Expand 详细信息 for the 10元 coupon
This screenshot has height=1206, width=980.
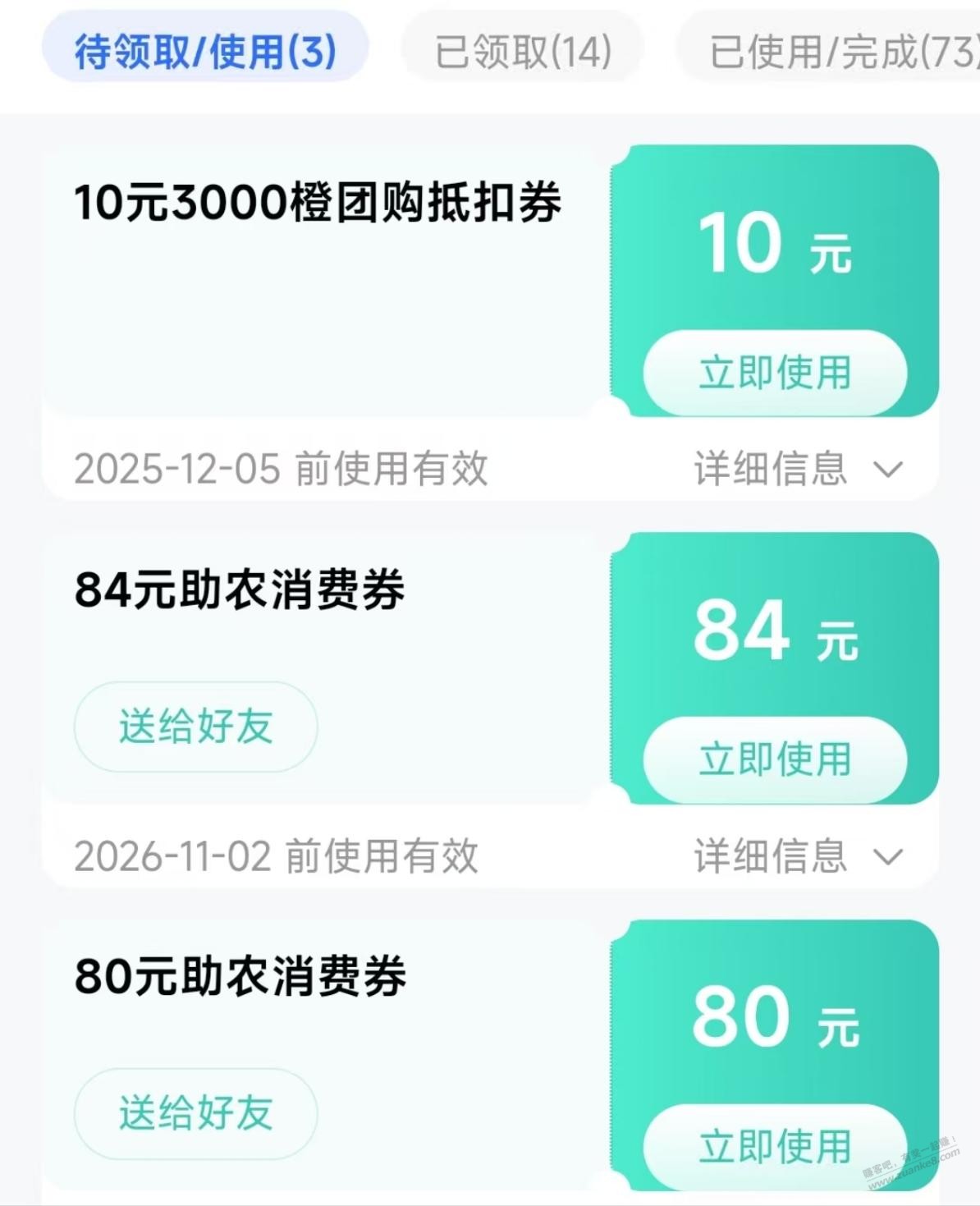click(769, 468)
